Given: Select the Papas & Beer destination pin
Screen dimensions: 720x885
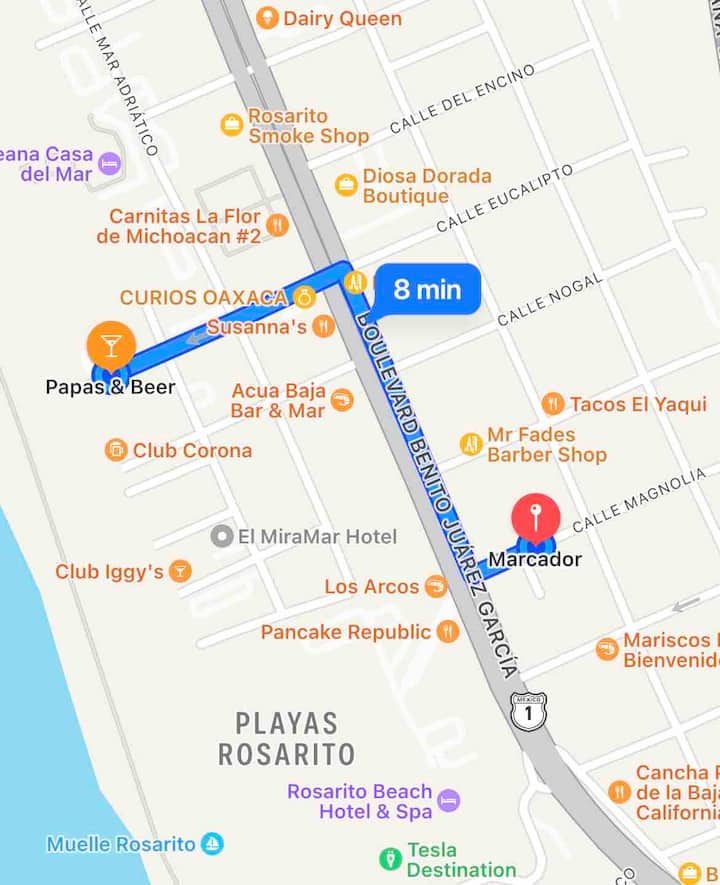Looking at the screenshot, I should pos(111,345).
